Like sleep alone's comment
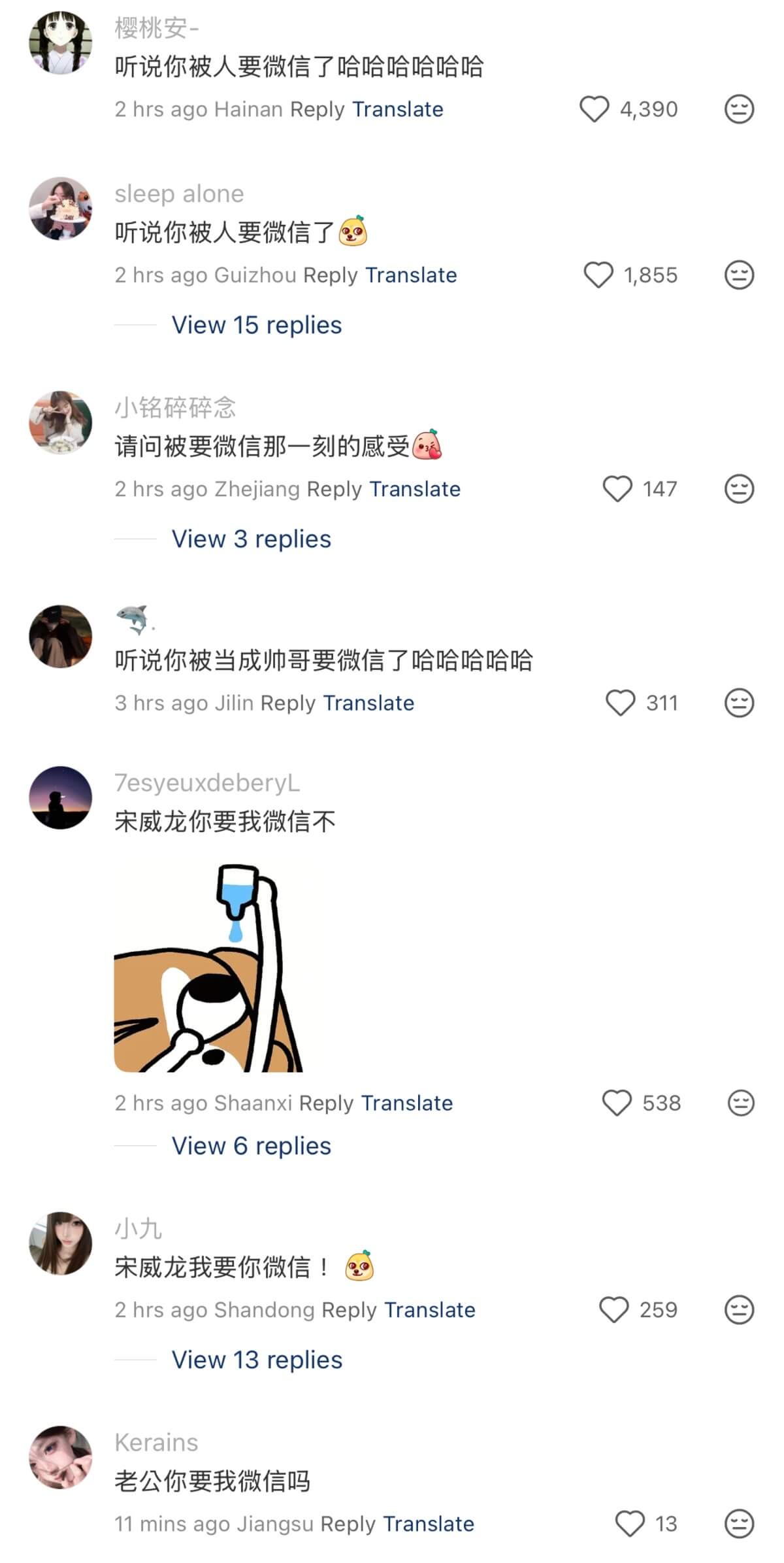 click(x=598, y=275)
